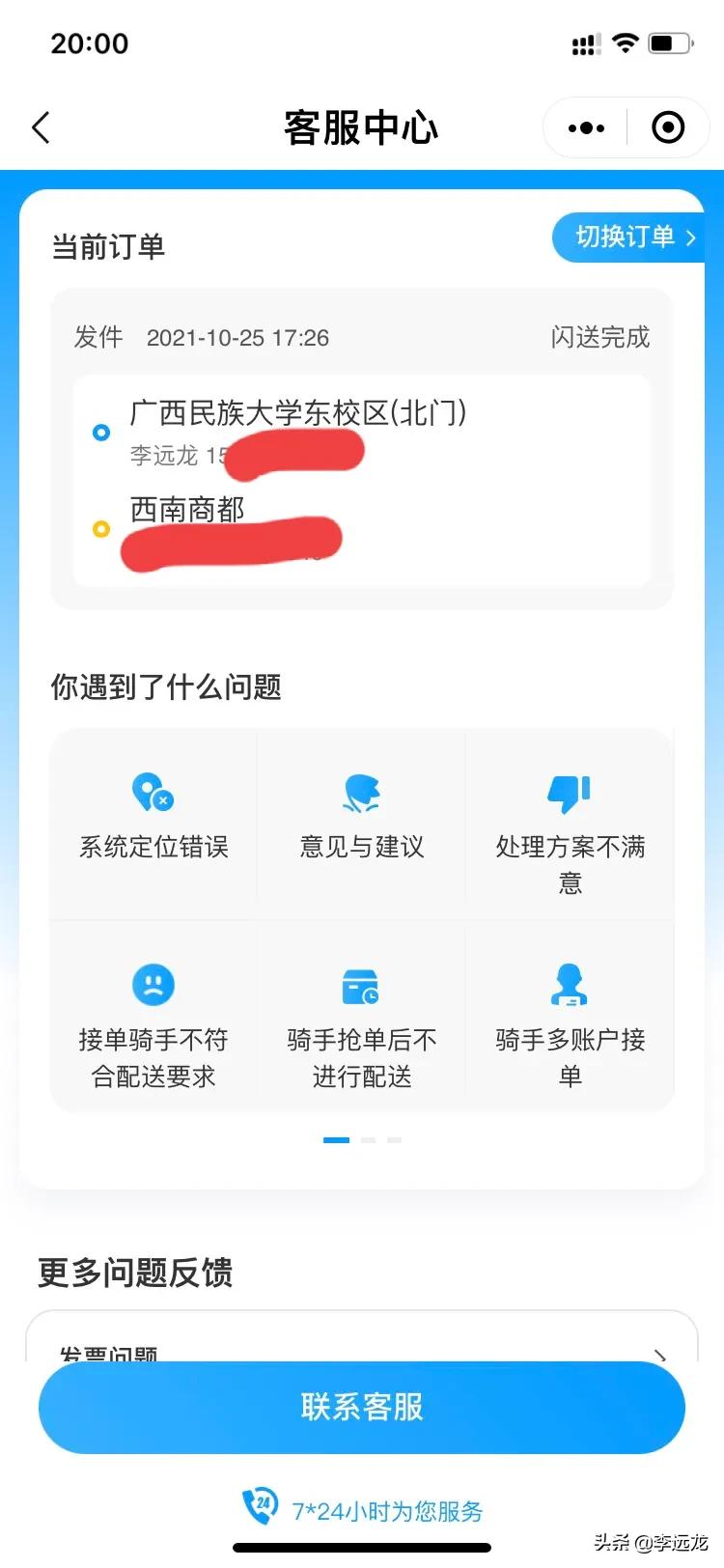Open the 客服中心 title bar
The width and height of the screenshot is (724, 1568).
tap(361, 126)
